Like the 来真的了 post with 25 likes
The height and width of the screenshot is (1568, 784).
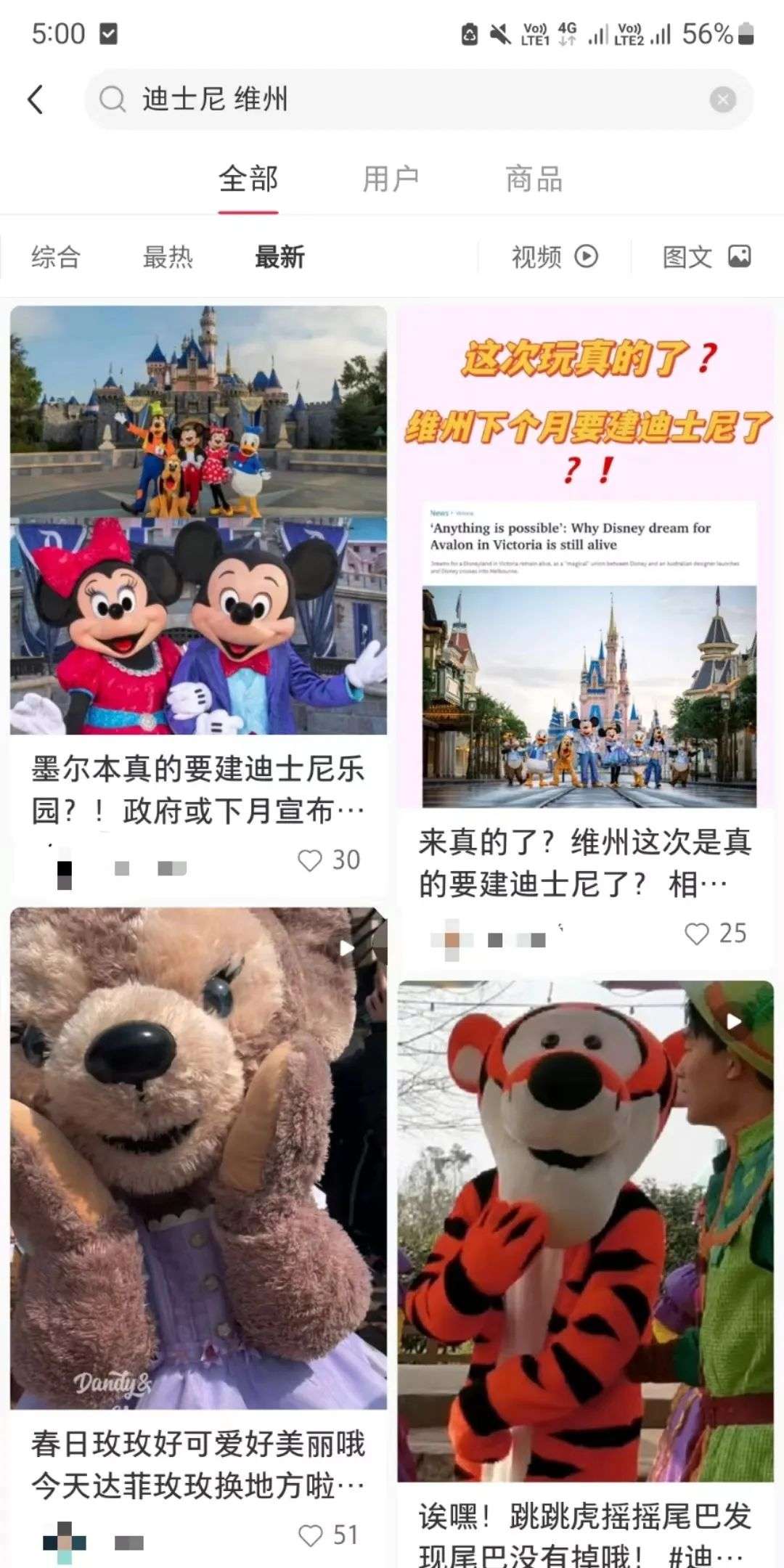(697, 934)
